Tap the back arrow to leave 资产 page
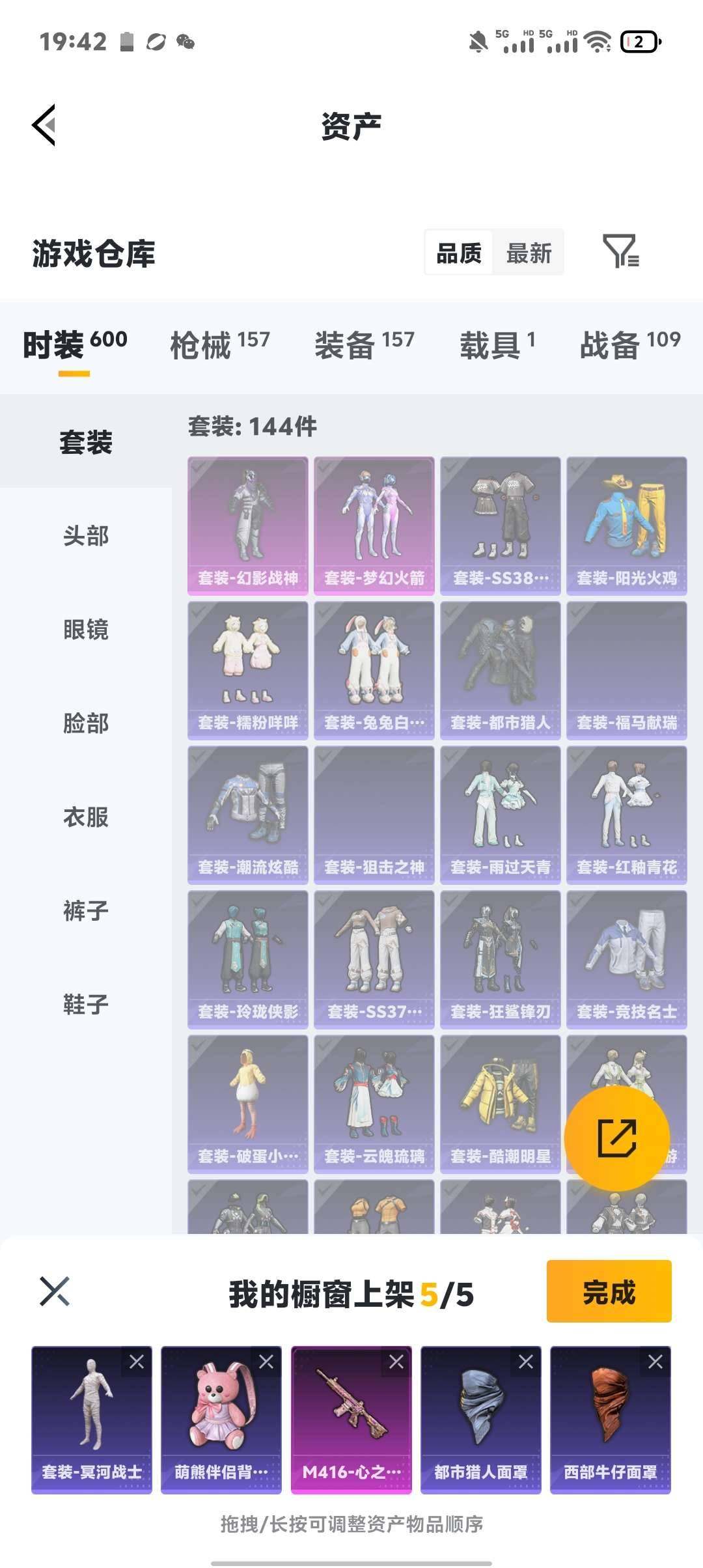The width and height of the screenshot is (703, 1568). click(44, 126)
